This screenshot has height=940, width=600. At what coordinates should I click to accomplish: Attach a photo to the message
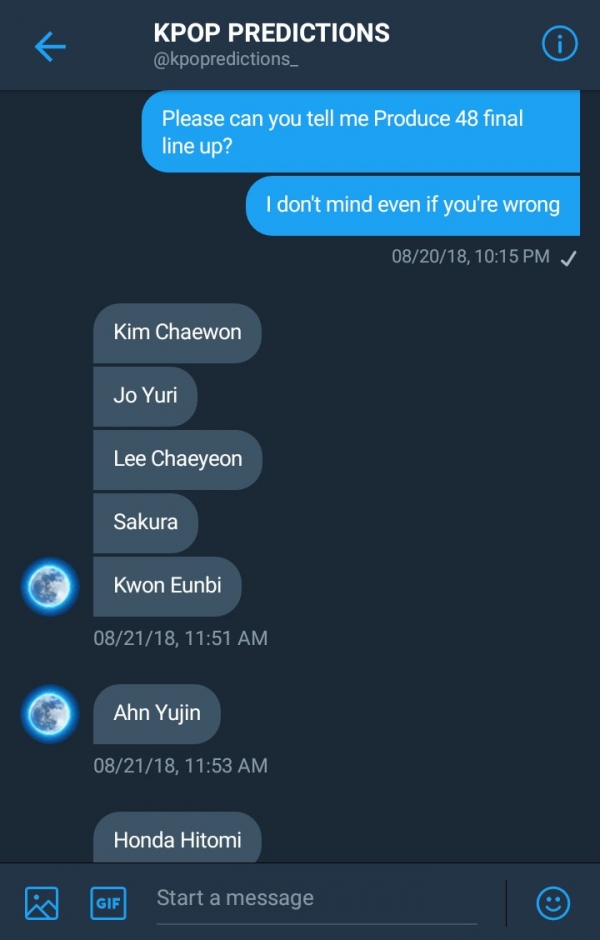[x=41, y=902]
